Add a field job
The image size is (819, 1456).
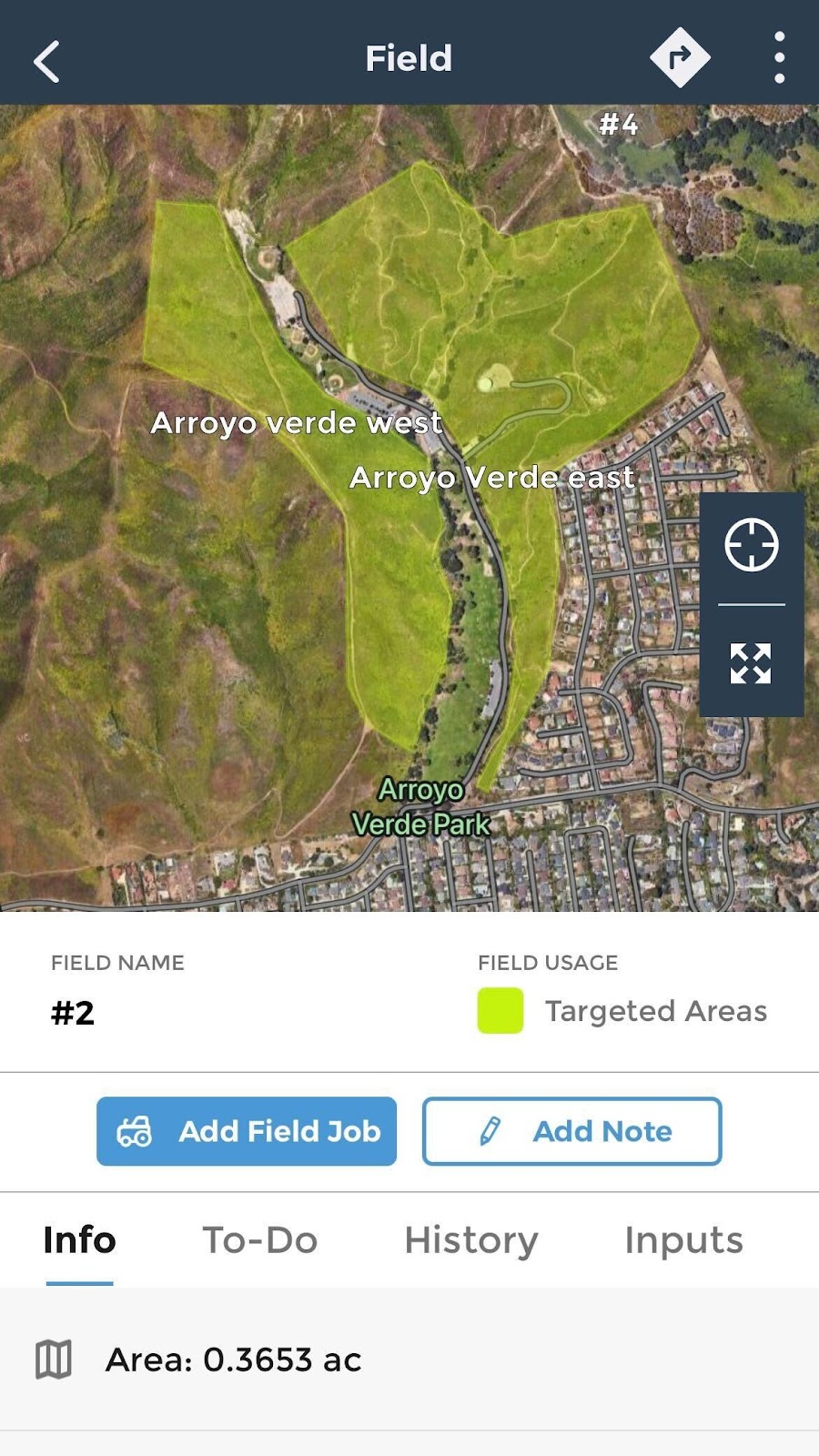coord(247,1131)
